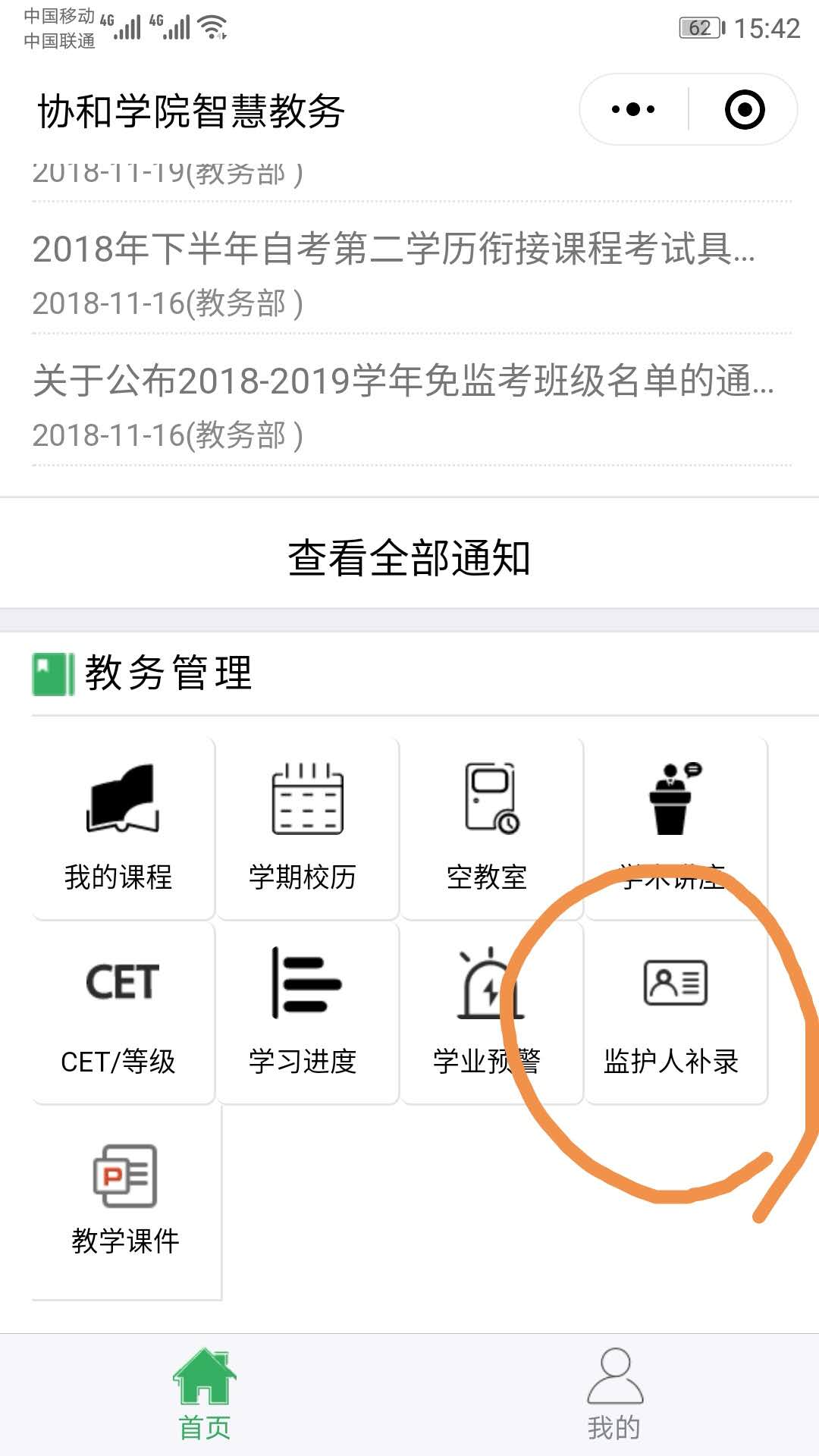This screenshot has height=1456, width=819.
Task: Open CET/等级 exam tile
Action: (x=121, y=1012)
